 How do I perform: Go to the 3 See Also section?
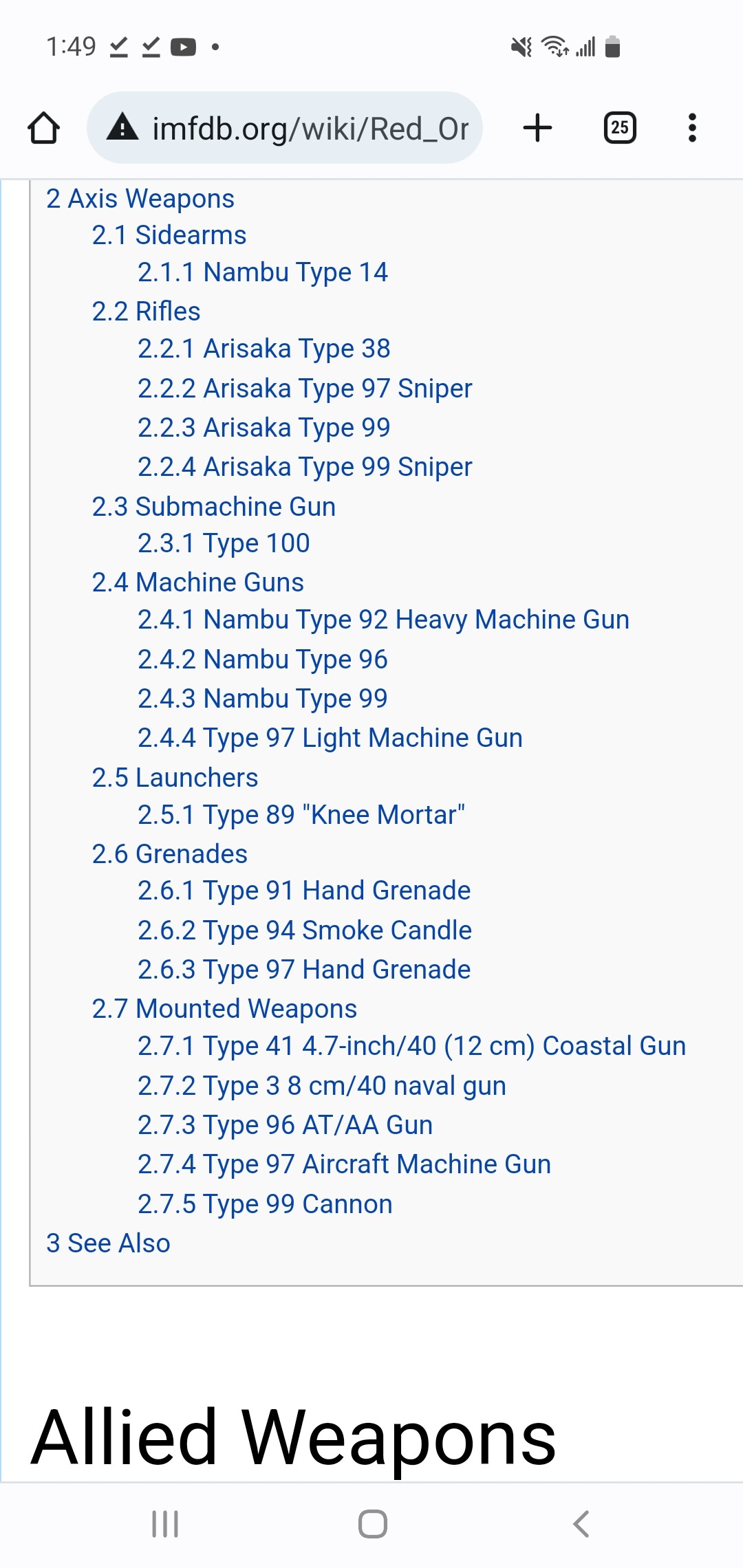click(x=108, y=1243)
